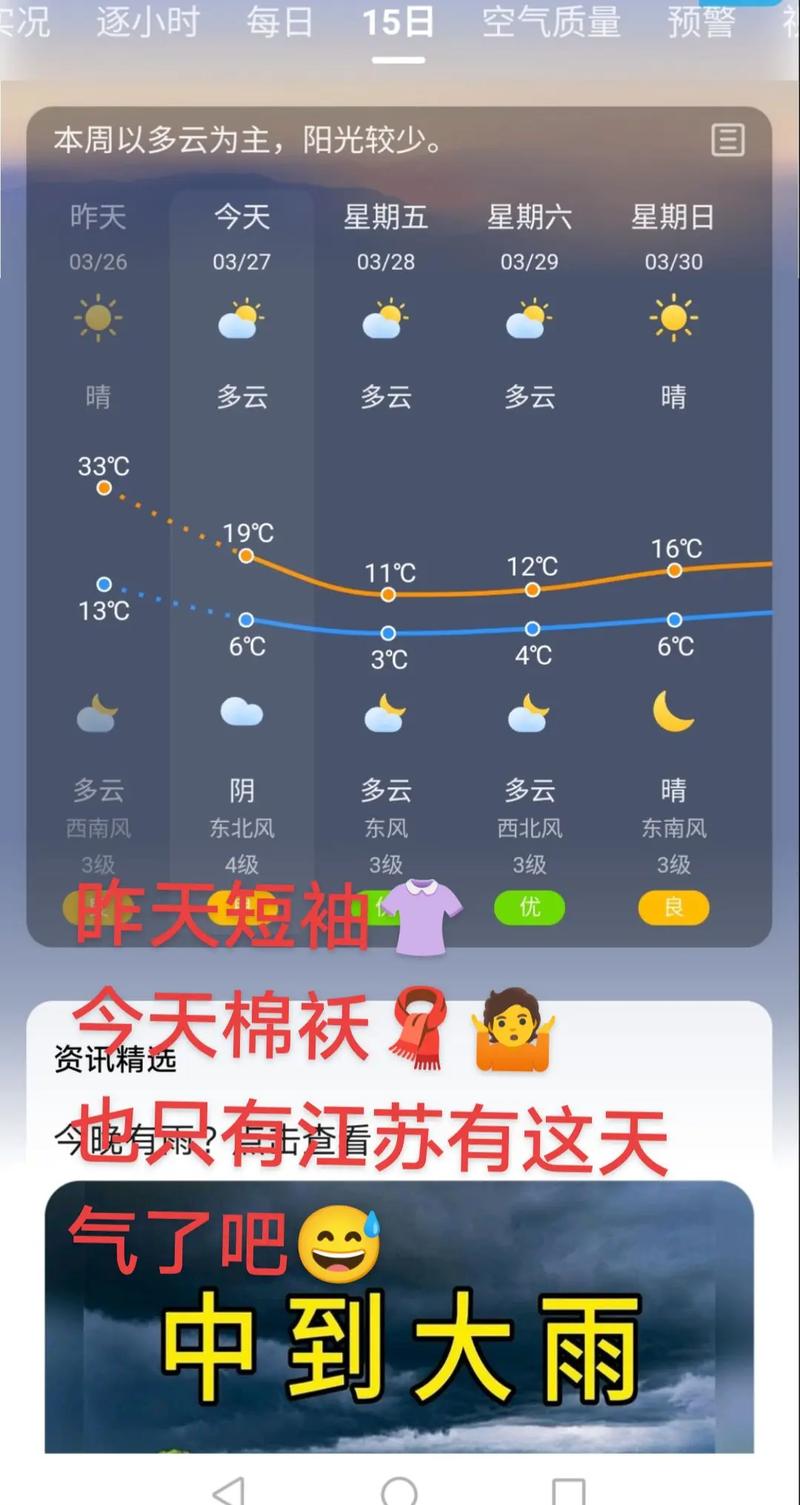Expand the 今天 03/27 day column
Screen dimensions: 800x1505
[241, 240]
